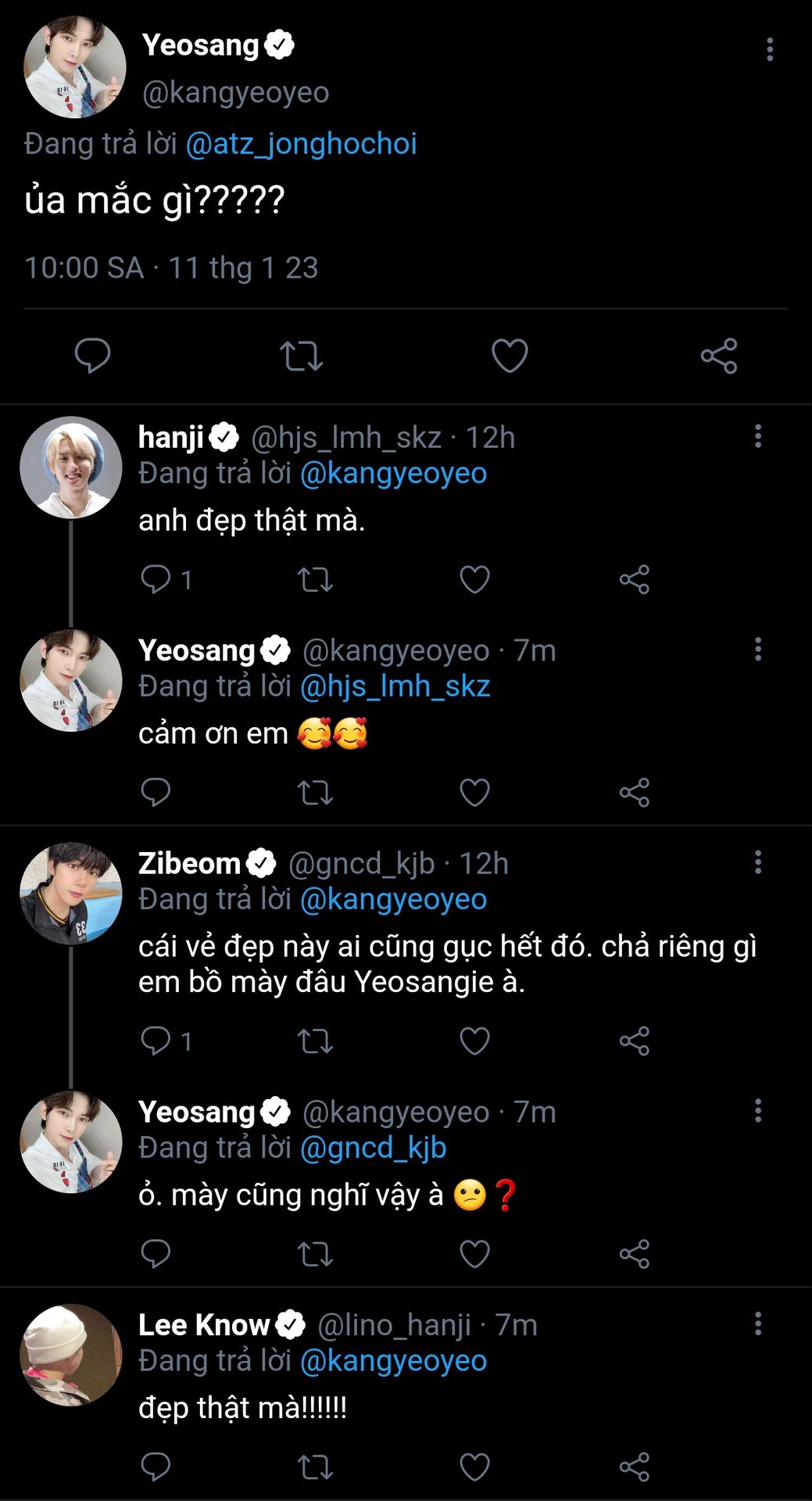Open overflow menu on Lee Know's reply
812x1501 pixels.
point(758,1324)
